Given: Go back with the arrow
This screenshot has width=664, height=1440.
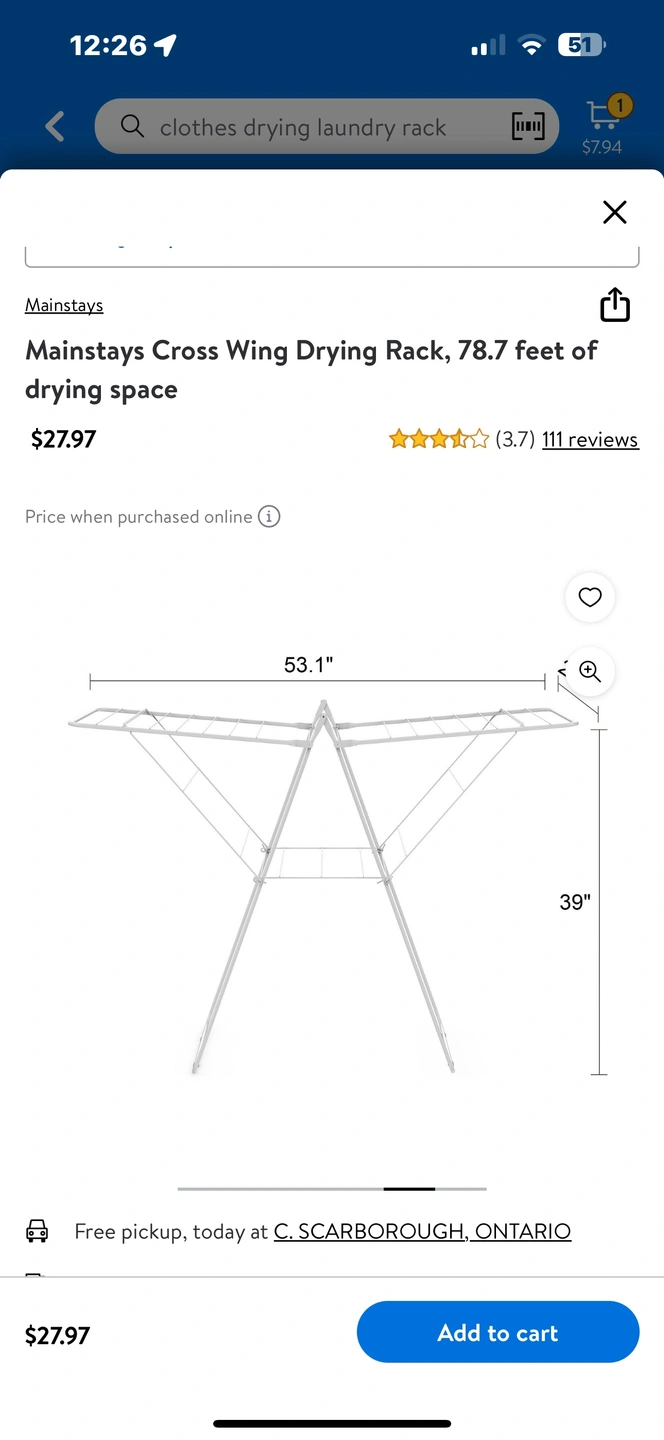Looking at the screenshot, I should [55, 127].
